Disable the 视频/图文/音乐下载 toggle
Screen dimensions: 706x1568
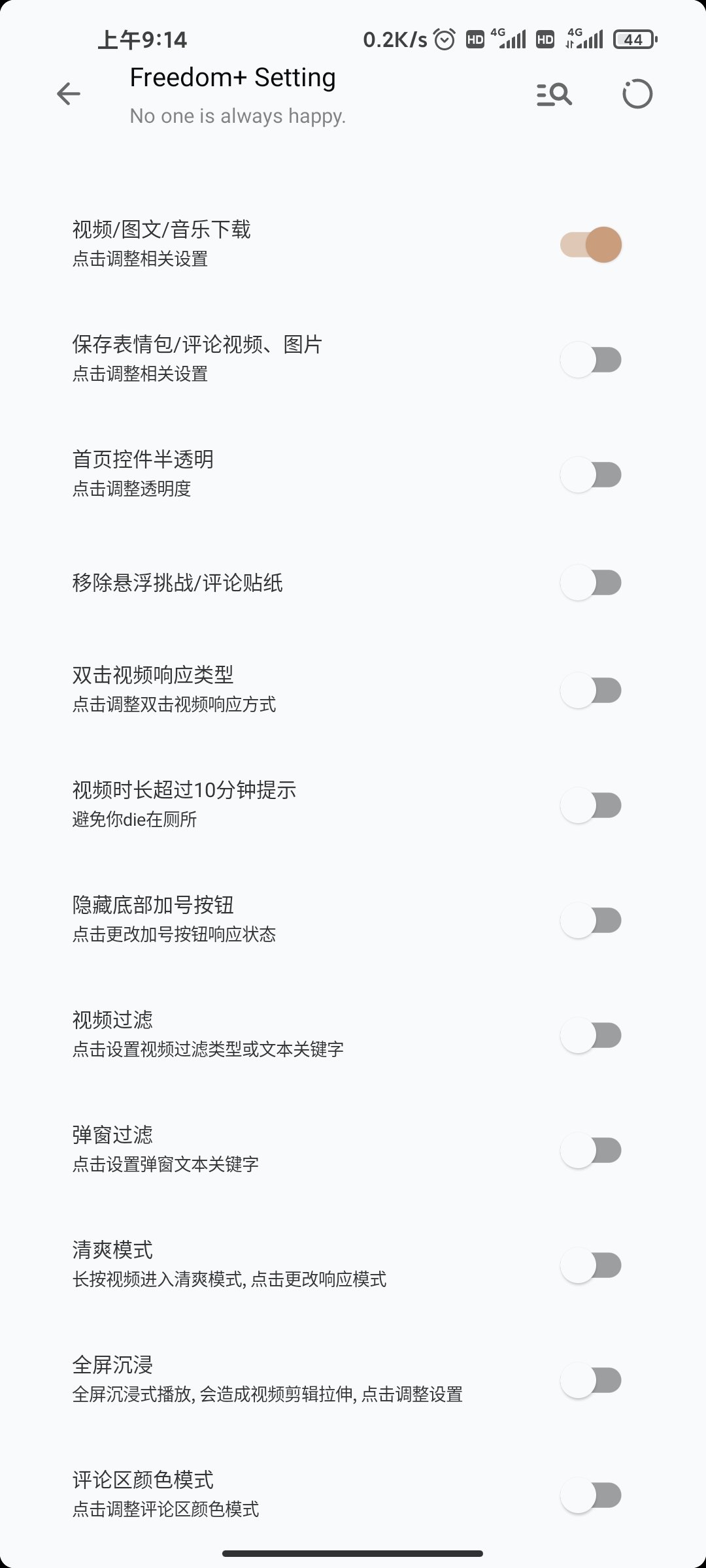pos(590,244)
